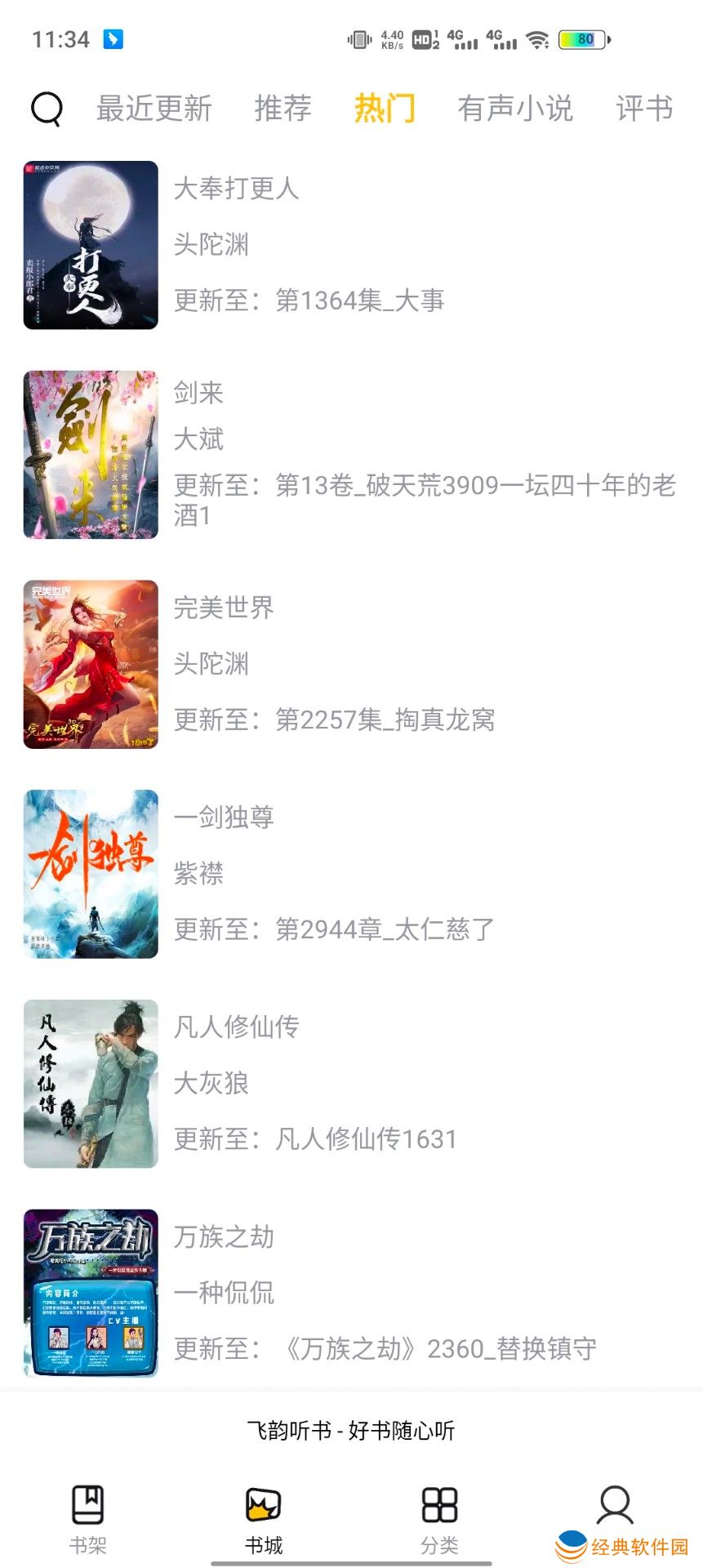Select the 热门 tab
This screenshot has height=1568, width=703.
(385, 109)
